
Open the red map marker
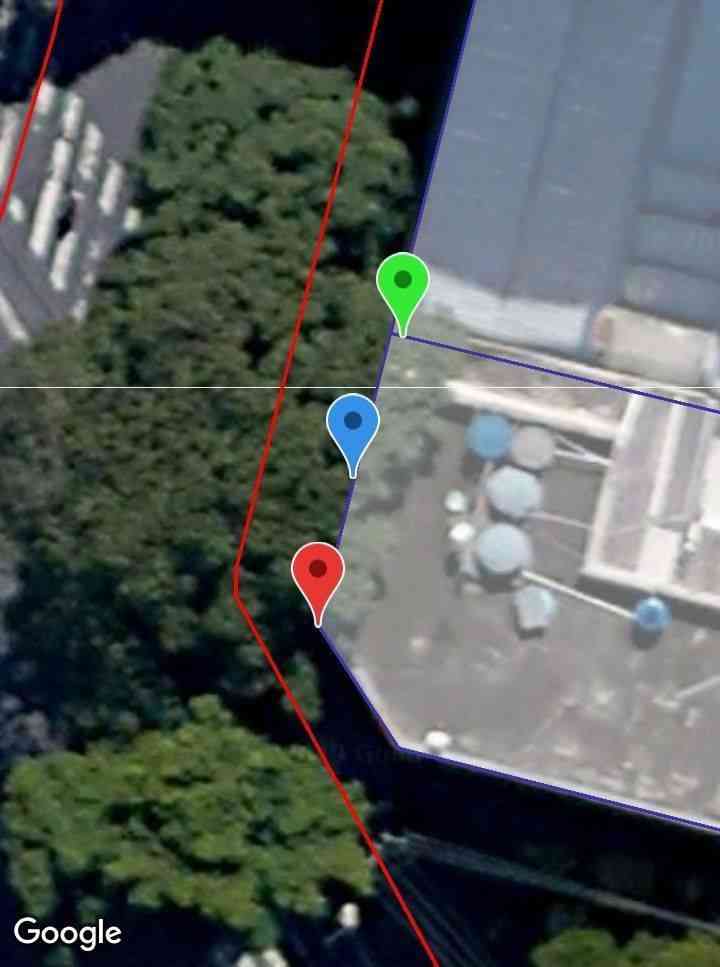(318, 572)
